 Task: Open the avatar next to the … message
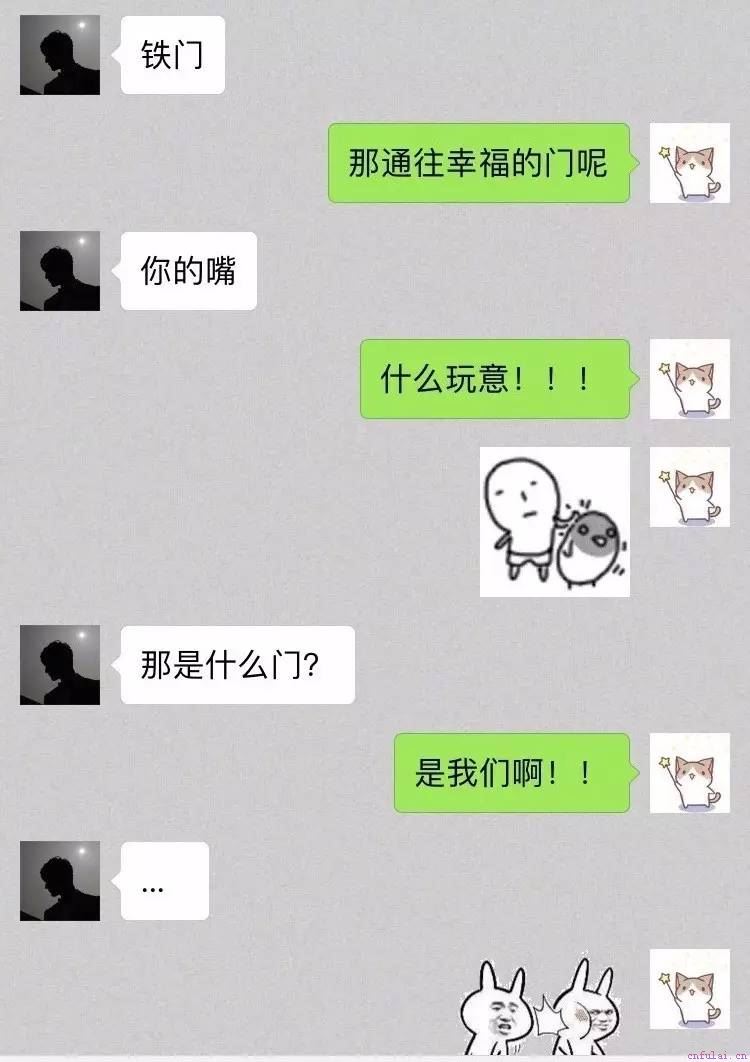60,881
